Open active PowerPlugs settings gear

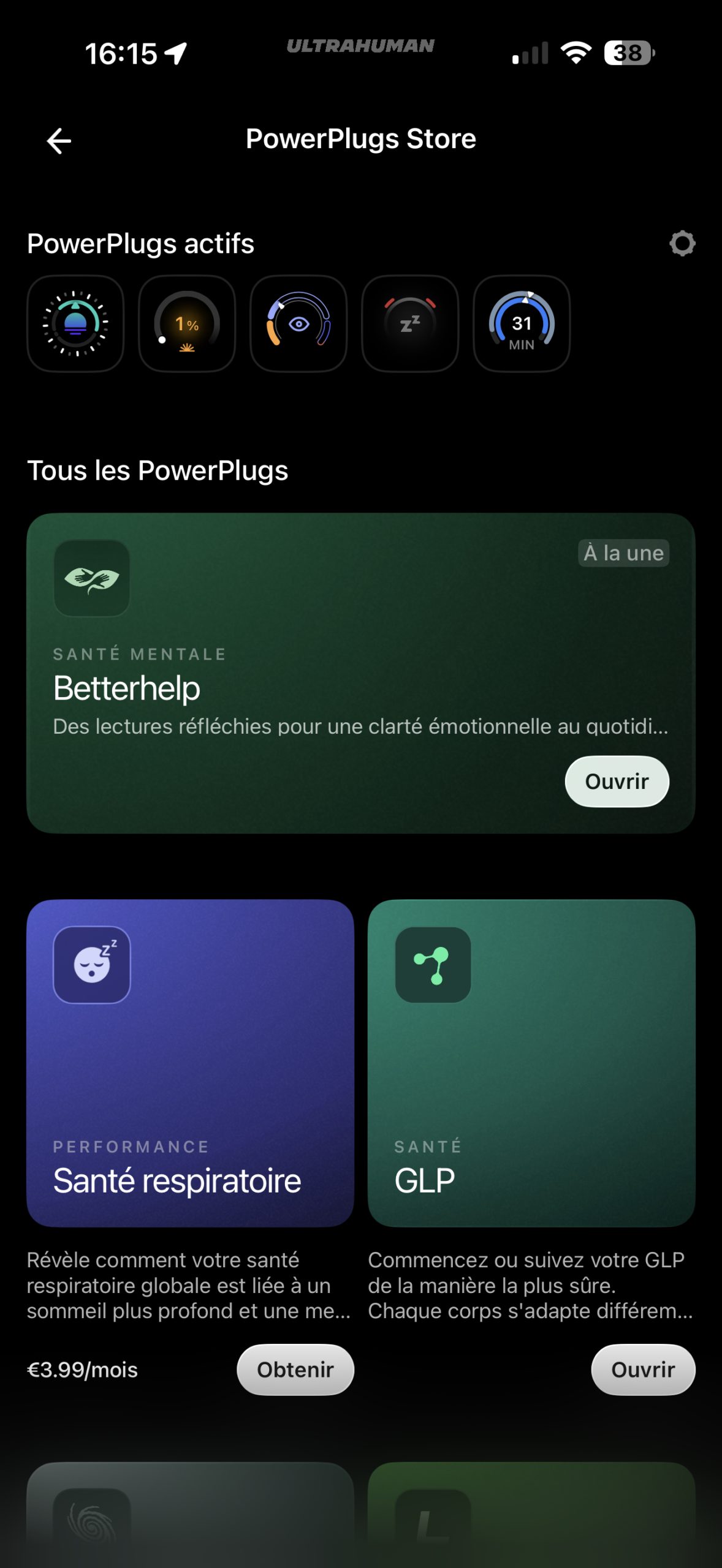(682, 244)
